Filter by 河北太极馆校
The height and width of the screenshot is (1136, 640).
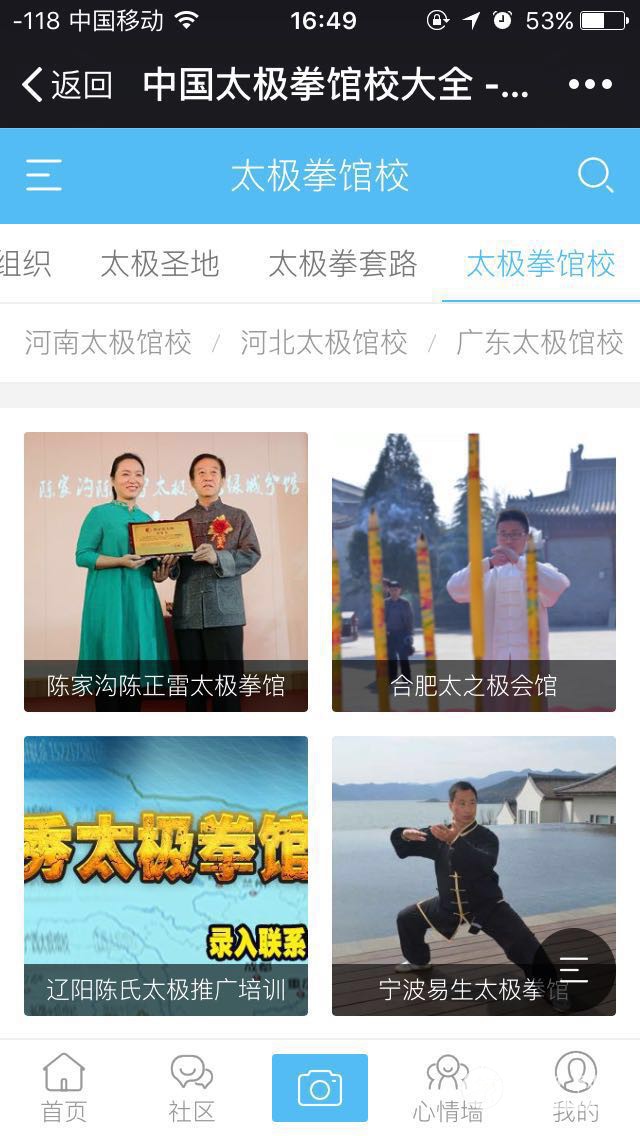(x=324, y=343)
